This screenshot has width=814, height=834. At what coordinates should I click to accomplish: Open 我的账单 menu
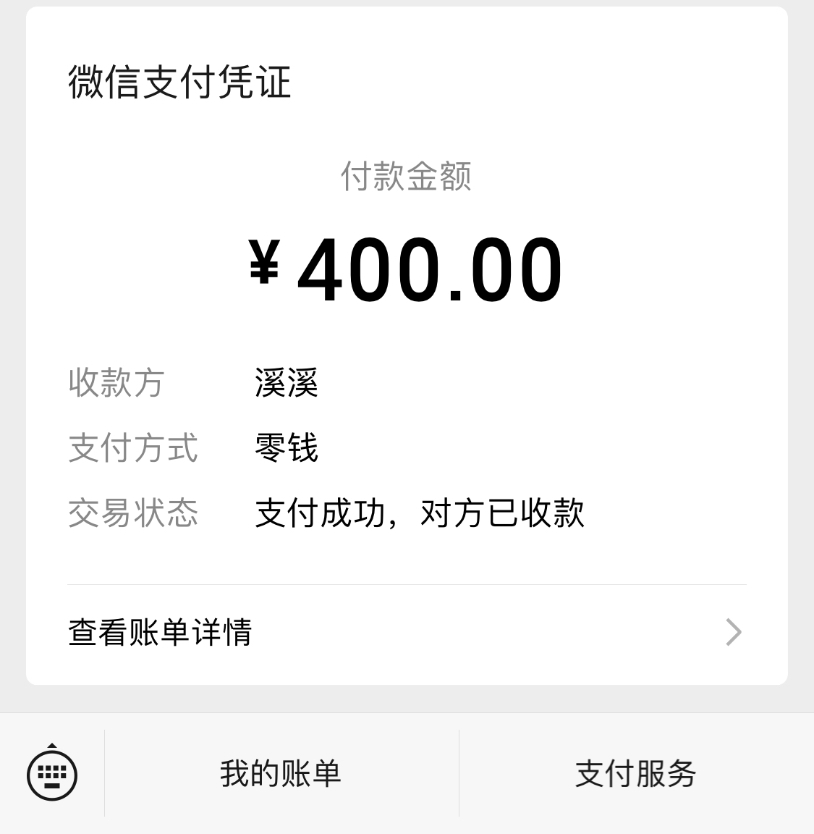click(281, 773)
